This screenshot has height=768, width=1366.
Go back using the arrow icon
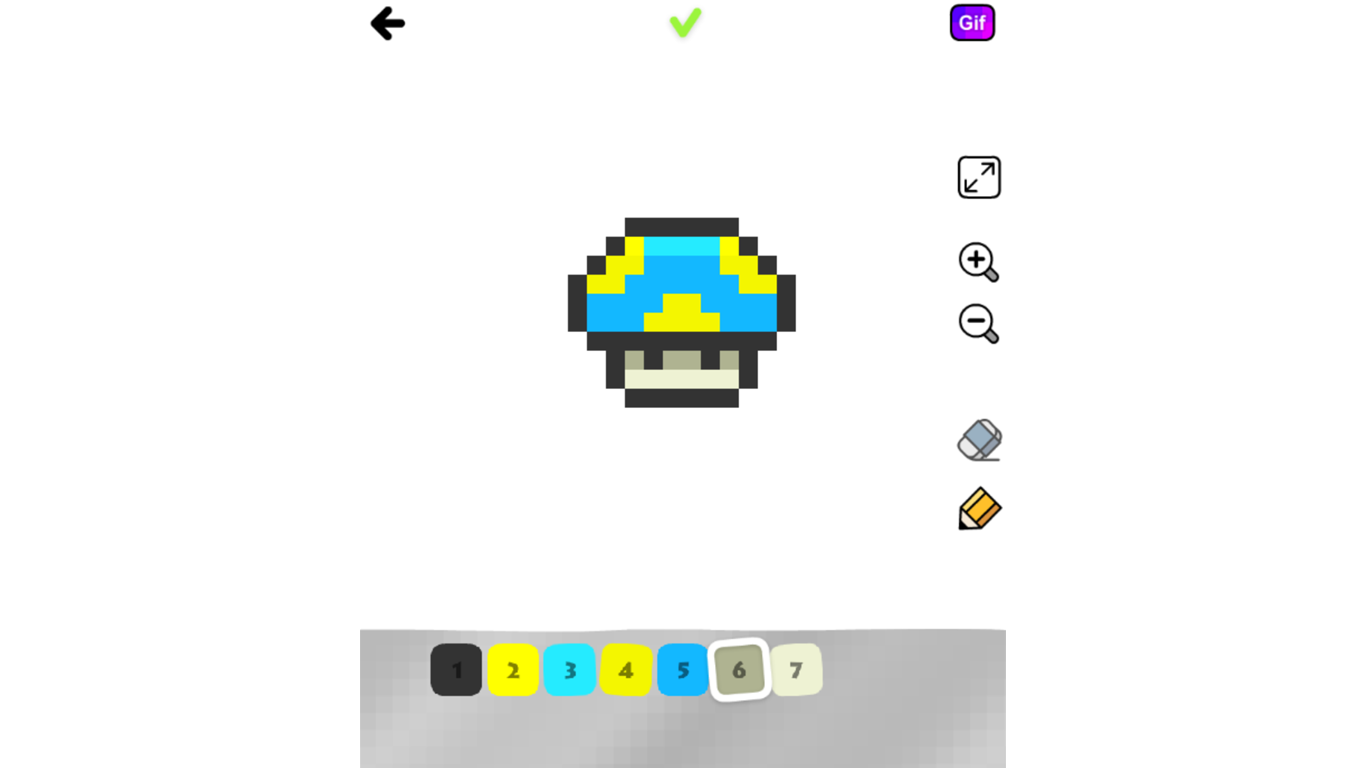pyautogui.click(x=387, y=23)
